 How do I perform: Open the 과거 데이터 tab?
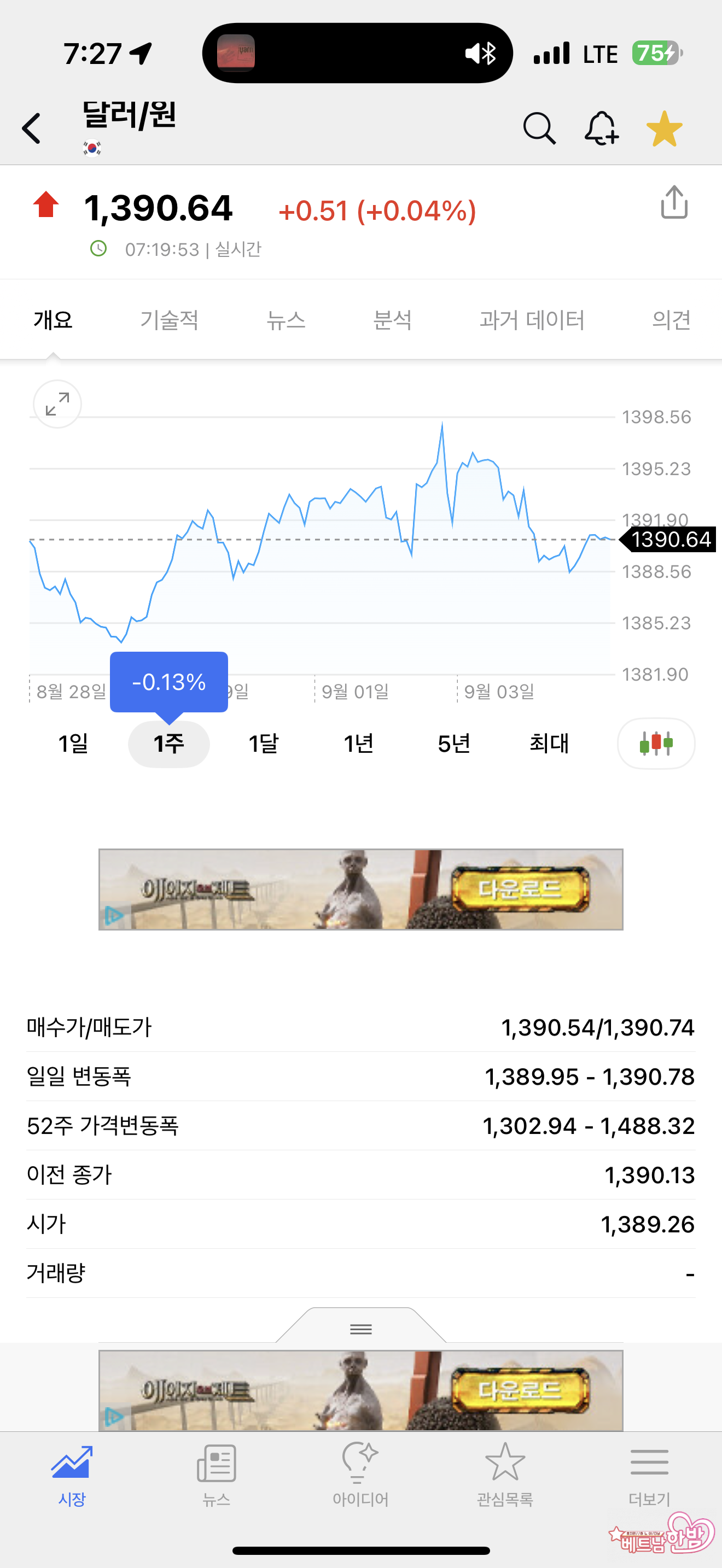tap(532, 320)
